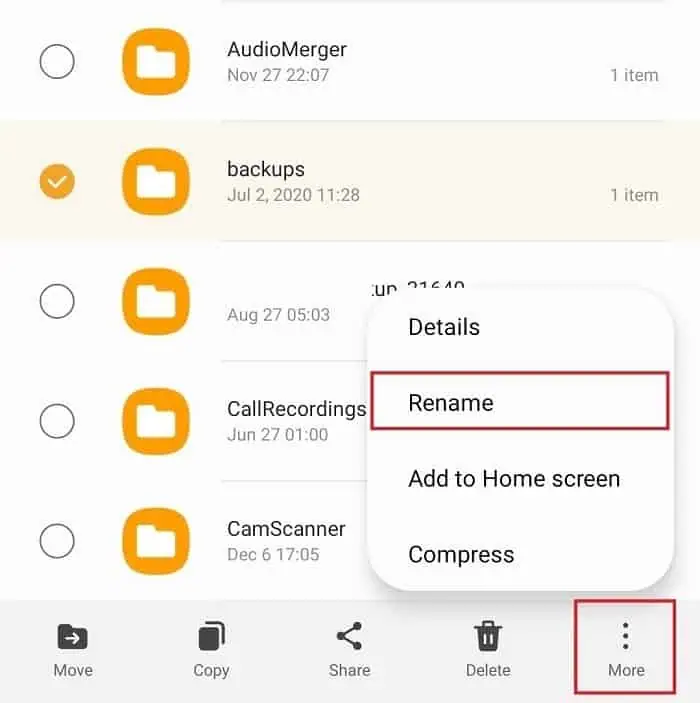Viewport: 700px width, 703px height.
Task: Share the selected folder
Action: 349,648
